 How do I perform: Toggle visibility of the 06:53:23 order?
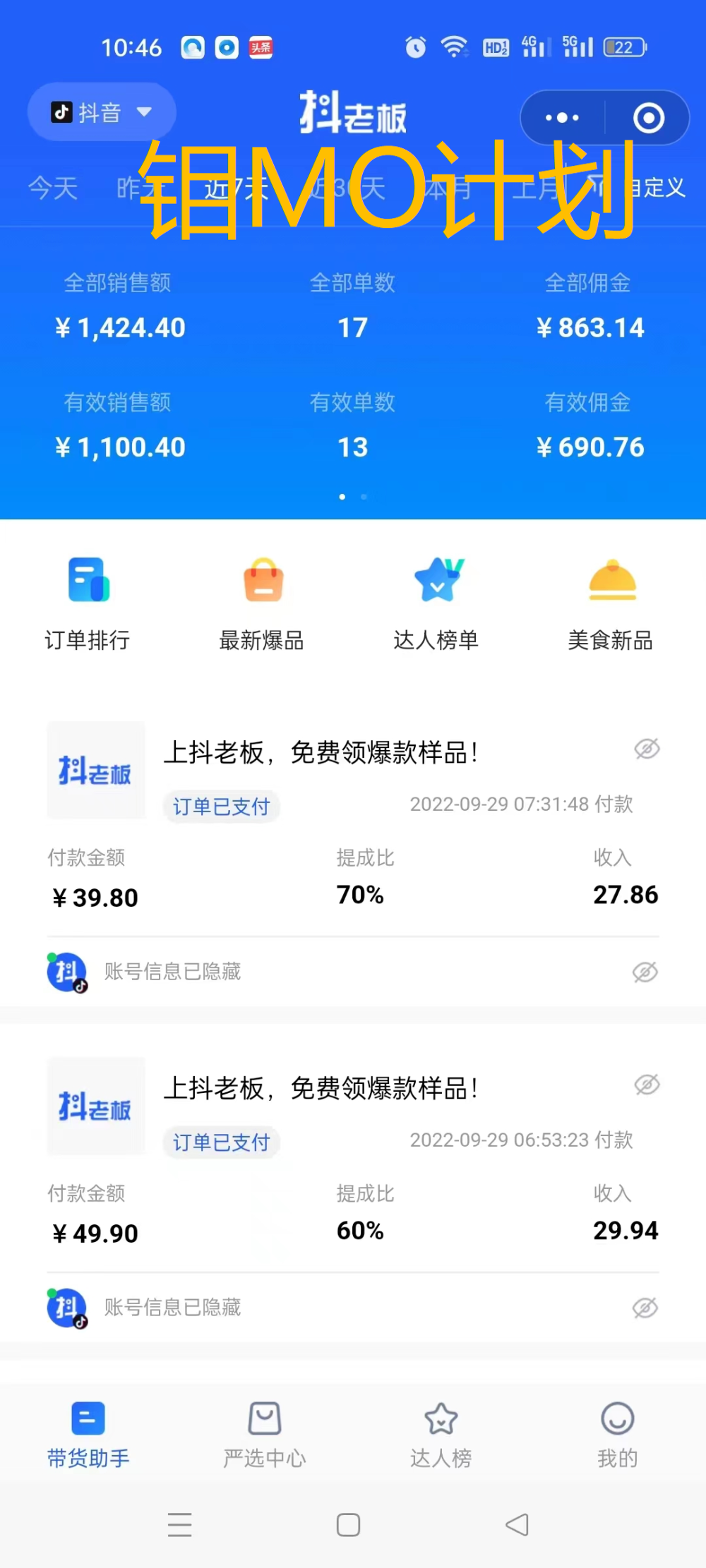tap(647, 1085)
